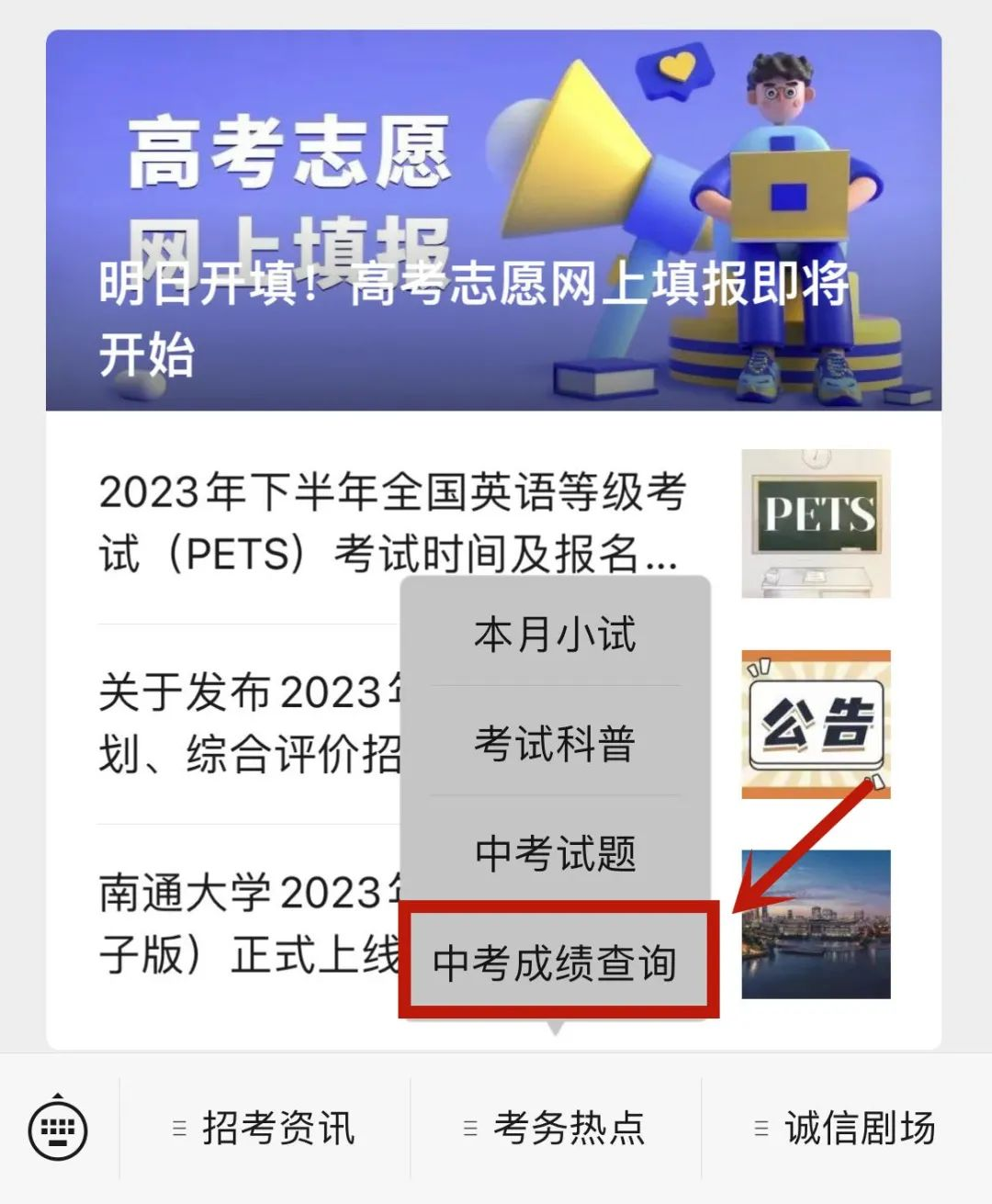
Task: Open the 招考资讯 menu
Action: point(265,1129)
